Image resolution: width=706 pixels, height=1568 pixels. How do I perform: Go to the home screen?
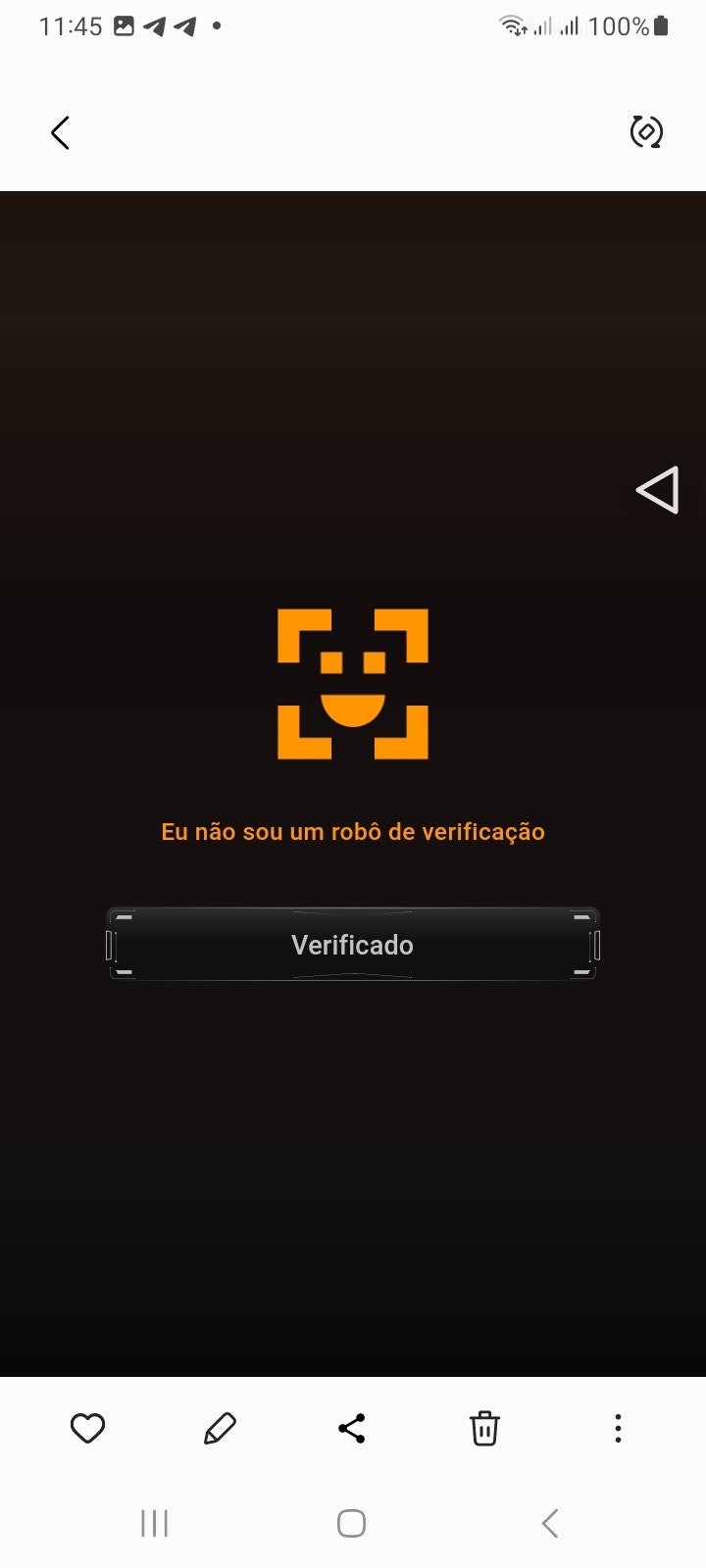[x=351, y=1523]
